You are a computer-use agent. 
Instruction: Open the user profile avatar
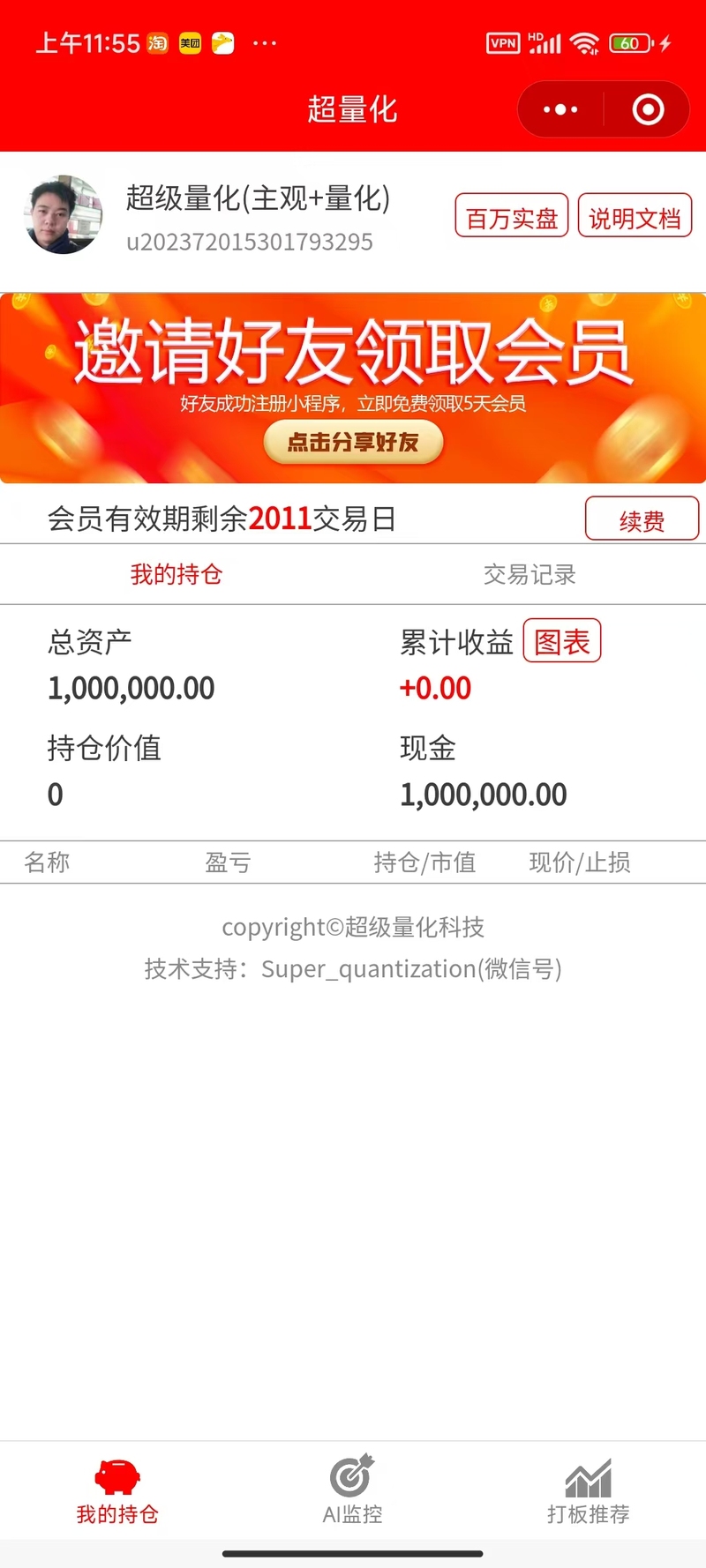click(63, 214)
